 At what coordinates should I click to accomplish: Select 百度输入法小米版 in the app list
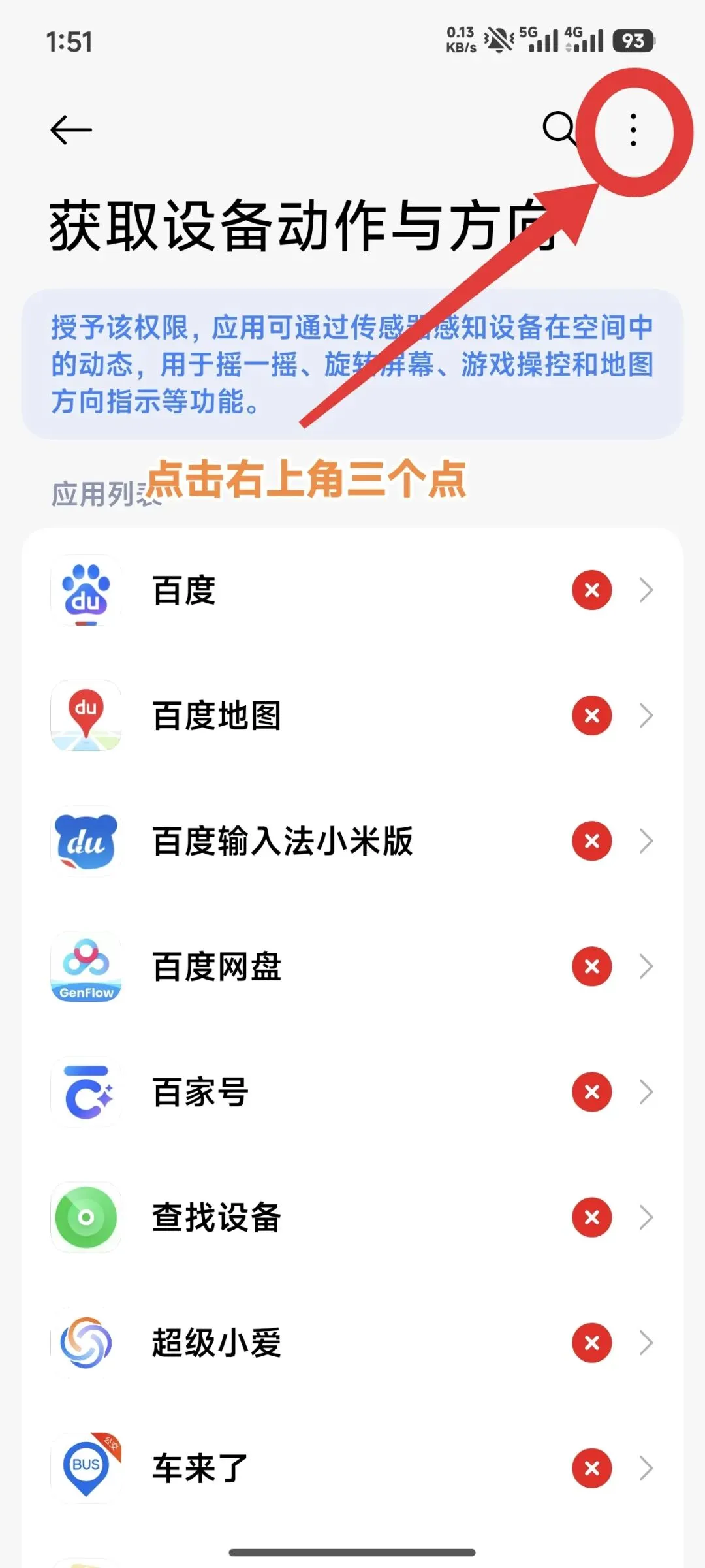coord(352,841)
